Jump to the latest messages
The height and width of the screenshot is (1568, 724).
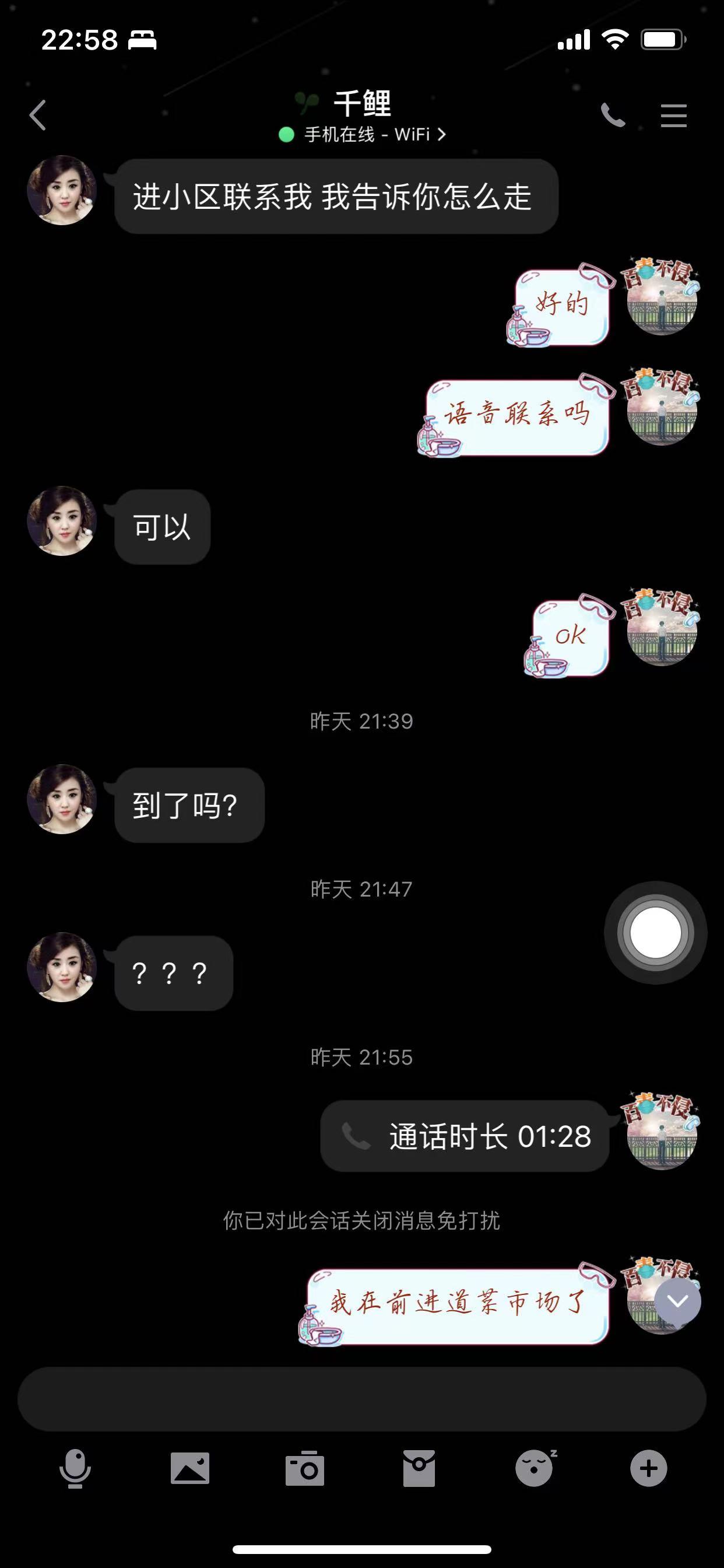click(x=677, y=1301)
